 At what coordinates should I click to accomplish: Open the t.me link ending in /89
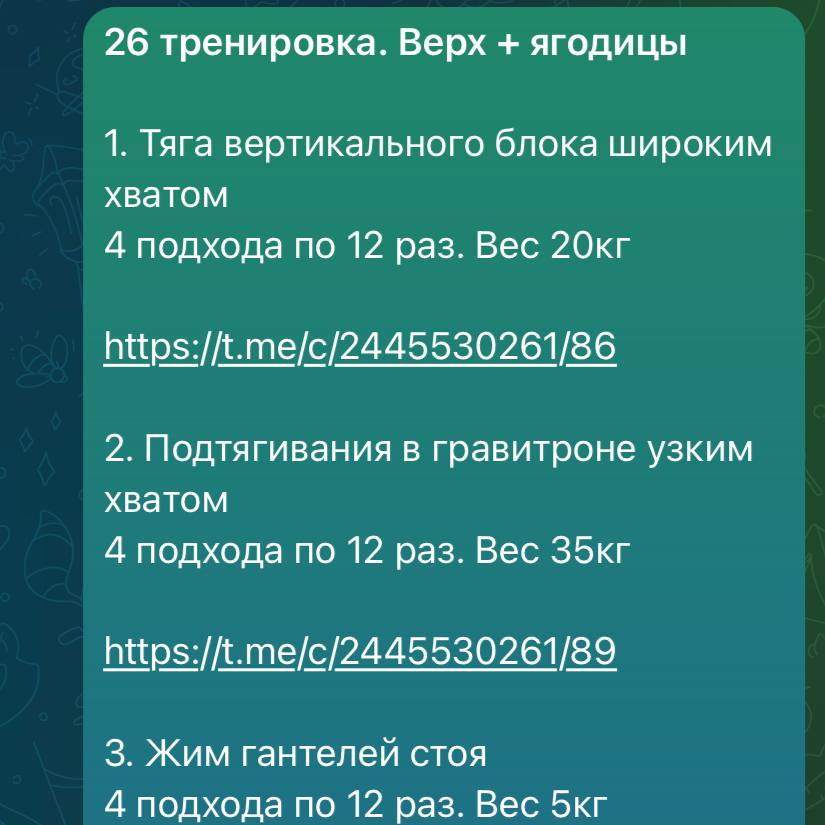click(360, 651)
